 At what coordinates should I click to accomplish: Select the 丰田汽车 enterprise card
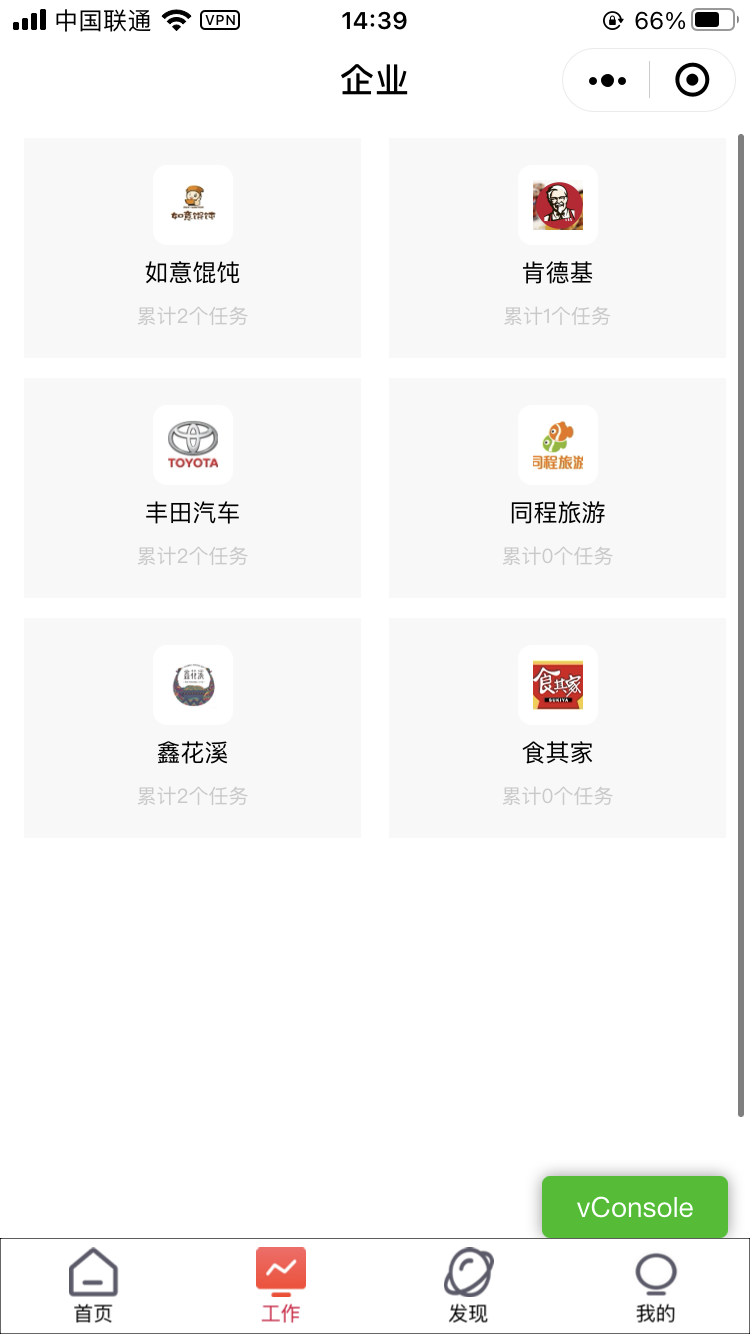pyautogui.click(x=192, y=488)
